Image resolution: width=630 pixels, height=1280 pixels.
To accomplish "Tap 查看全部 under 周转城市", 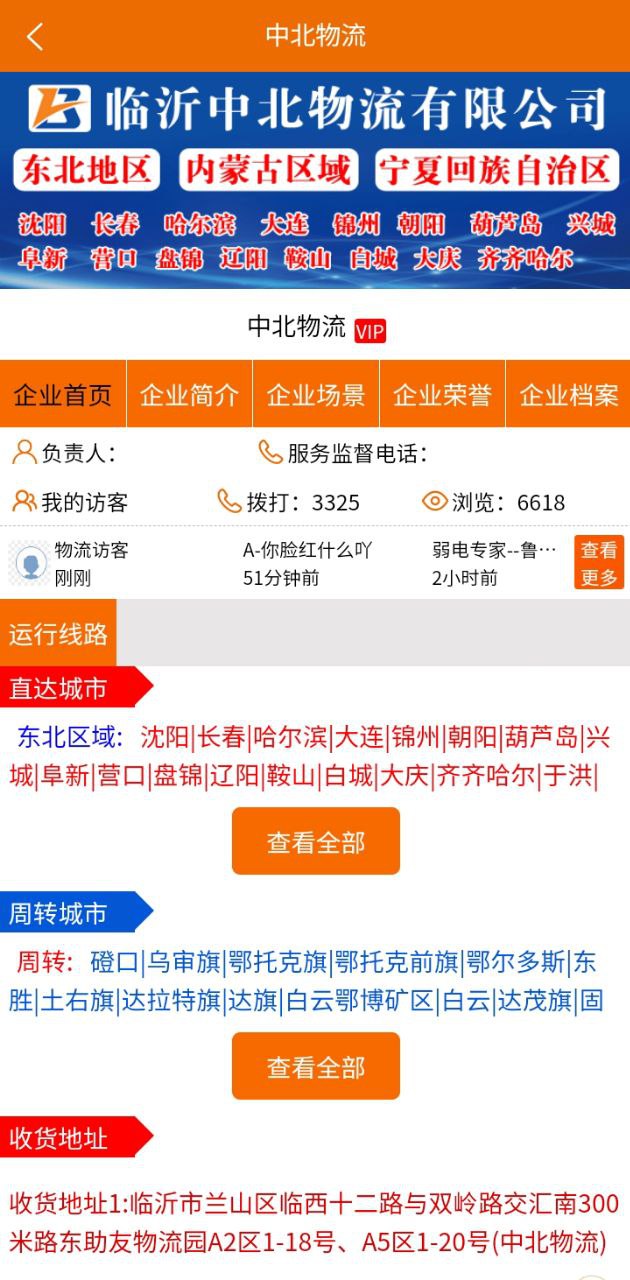I will coord(315,1067).
